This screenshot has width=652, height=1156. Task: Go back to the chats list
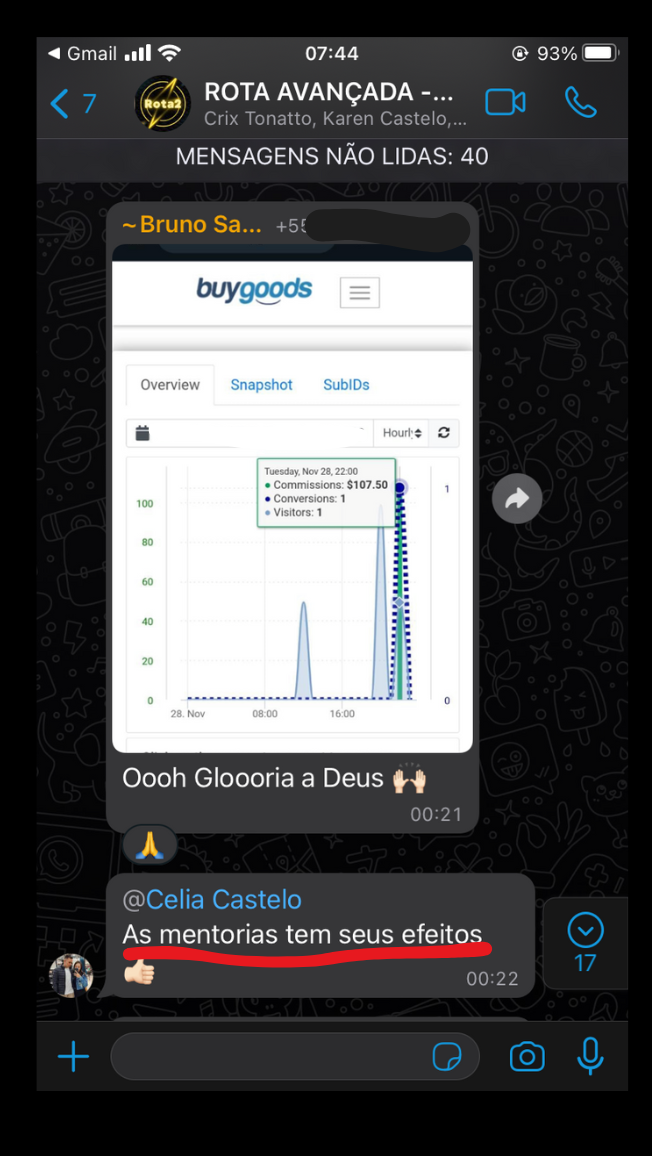click(70, 103)
